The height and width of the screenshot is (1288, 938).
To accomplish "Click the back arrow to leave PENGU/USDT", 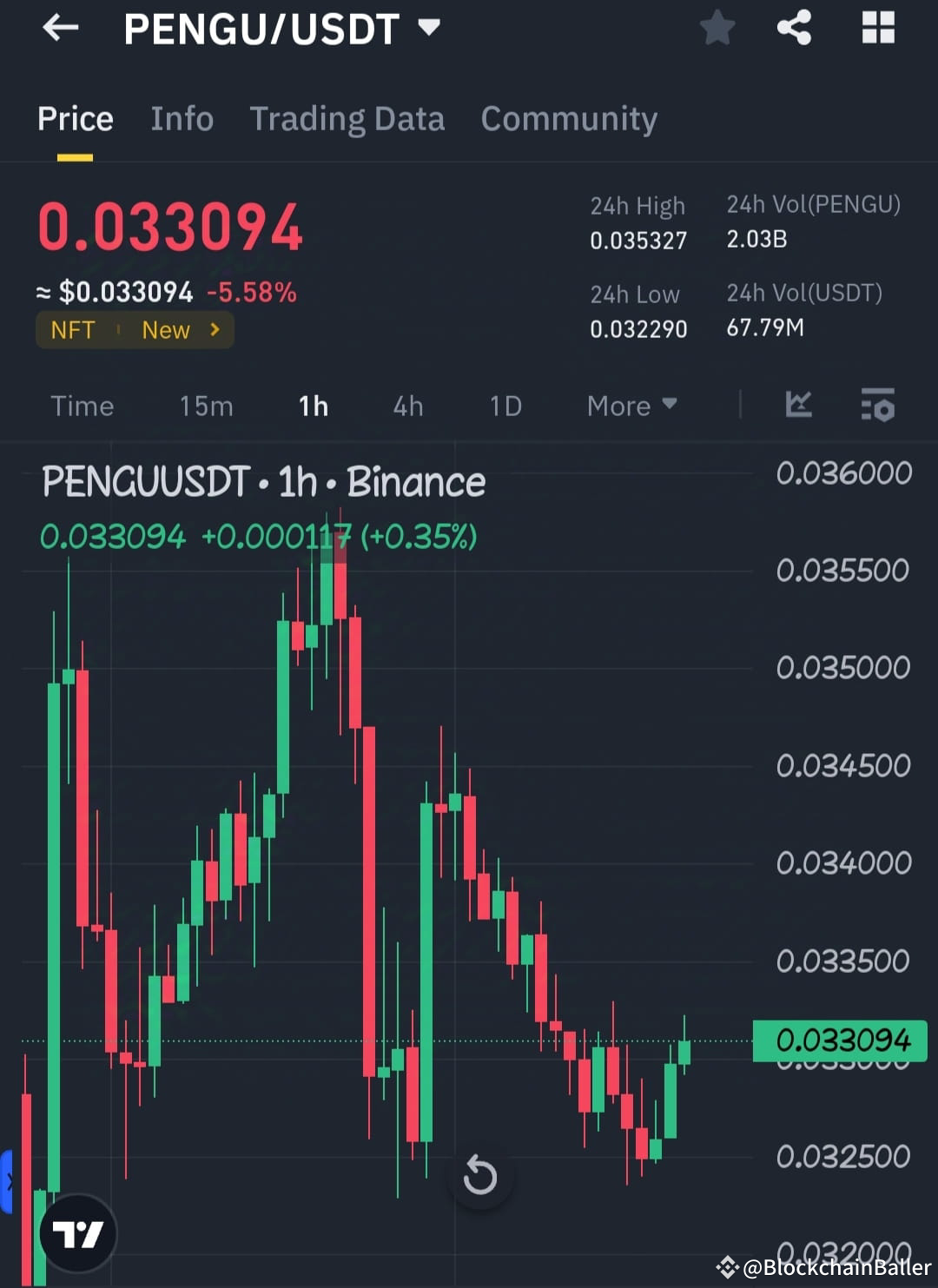I will click(x=59, y=29).
